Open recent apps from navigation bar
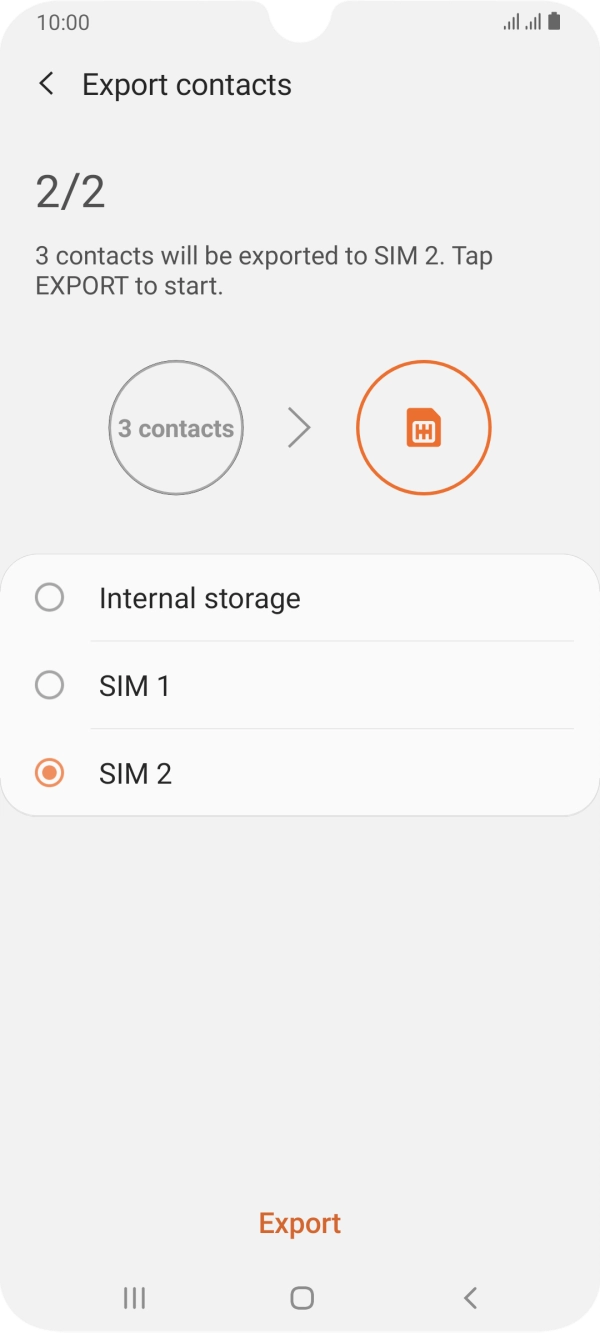Image resolution: width=600 pixels, height=1333 pixels. [134, 1298]
